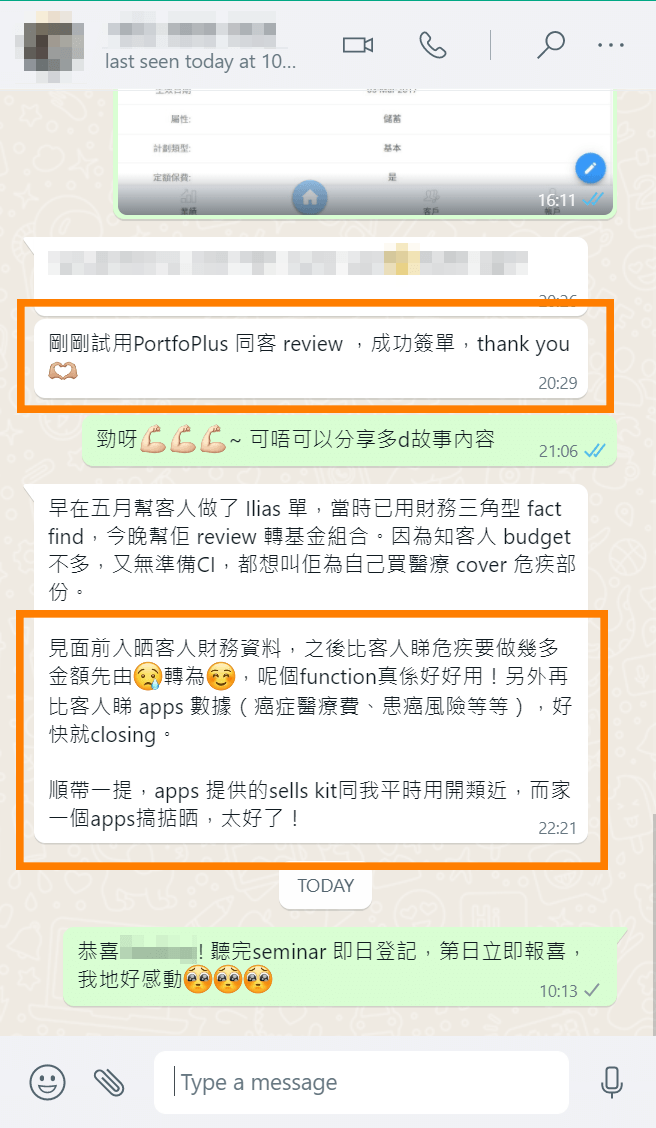The width and height of the screenshot is (656, 1128).
Task: Open the overflow menu
Action: tap(610, 45)
